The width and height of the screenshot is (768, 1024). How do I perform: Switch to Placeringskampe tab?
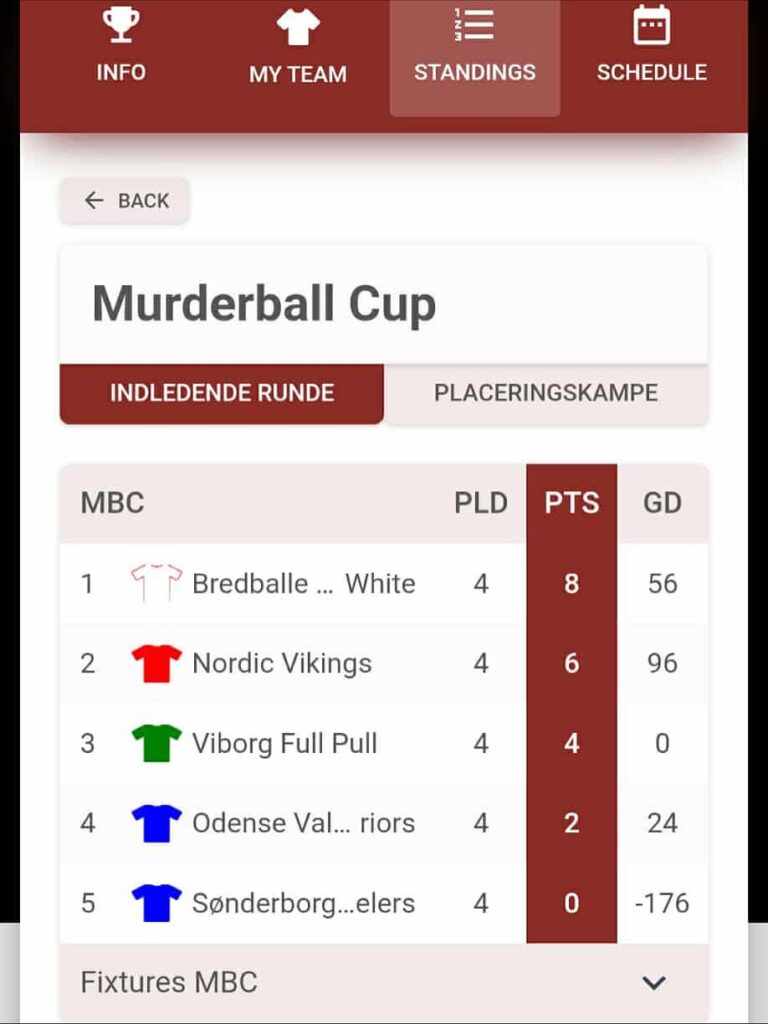[x=546, y=393]
